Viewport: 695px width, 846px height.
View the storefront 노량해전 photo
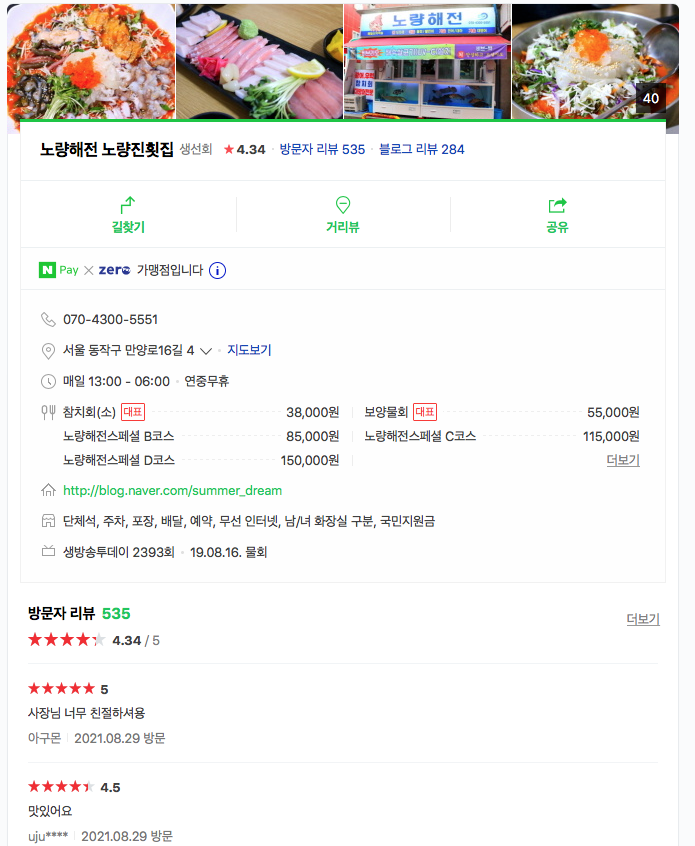click(x=427, y=62)
